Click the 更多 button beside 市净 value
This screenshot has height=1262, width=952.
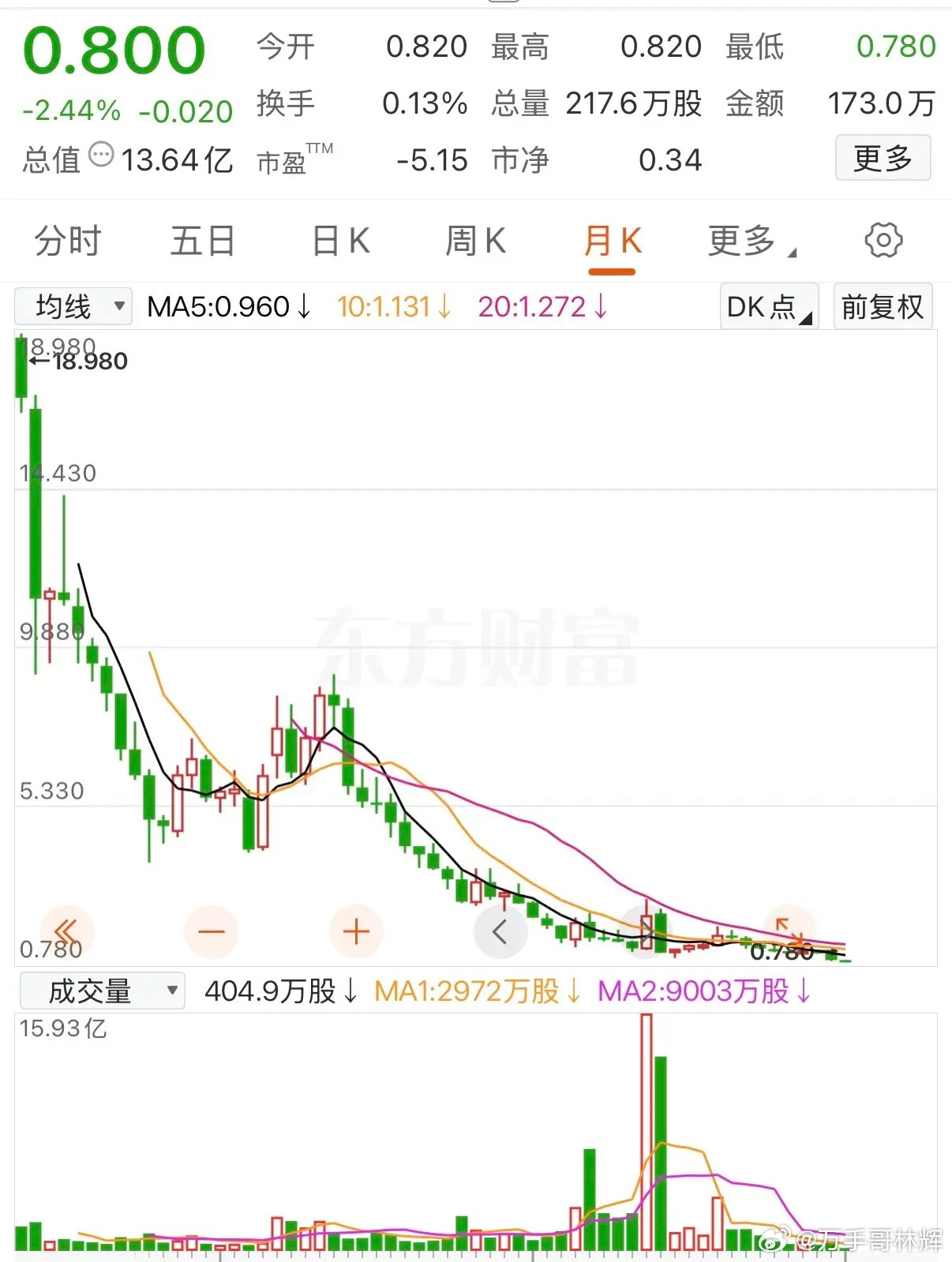coord(883,158)
